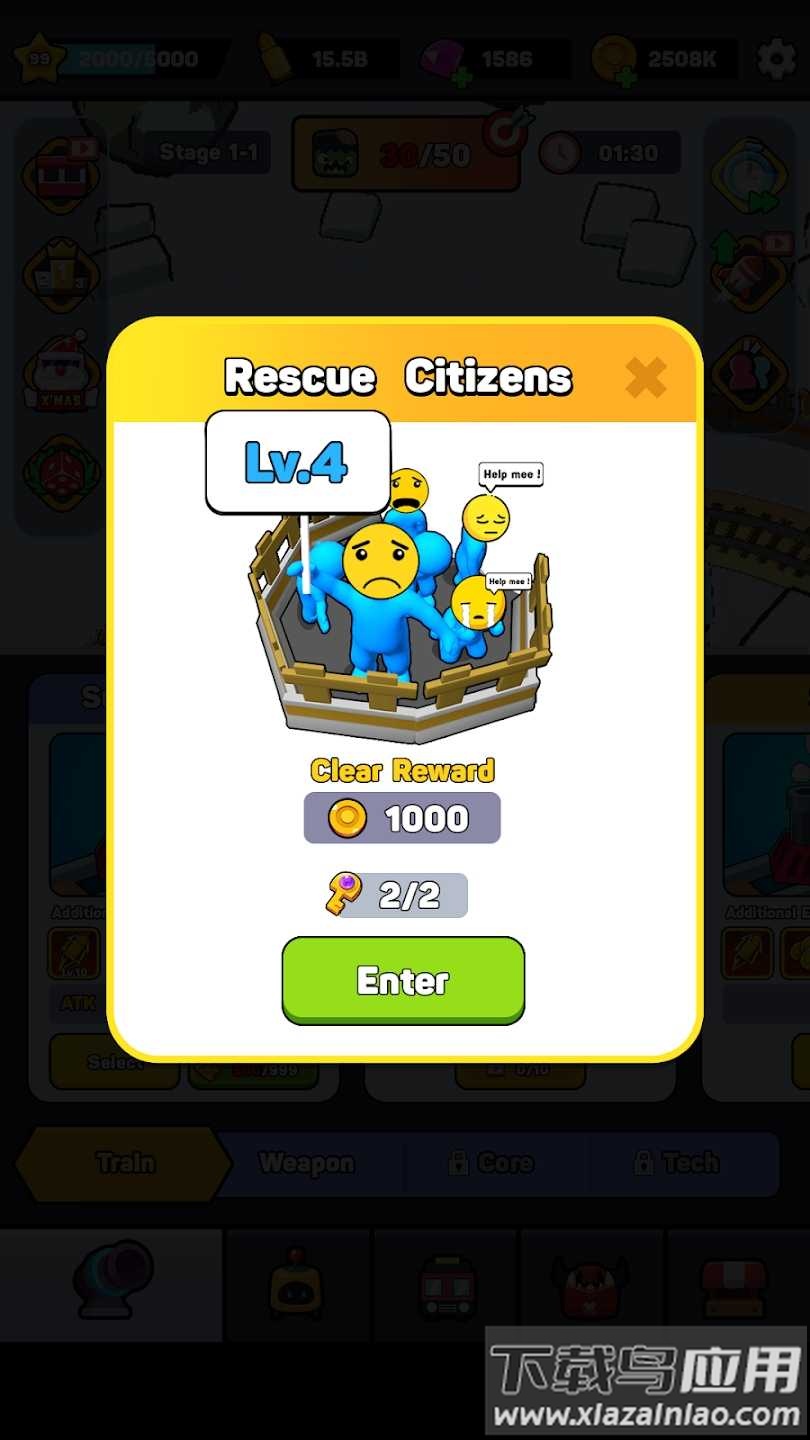This screenshot has width=810, height=1440.
Task: Select the train unit thumbnail
Action: pyautogui.click(x=445, y=1283)
